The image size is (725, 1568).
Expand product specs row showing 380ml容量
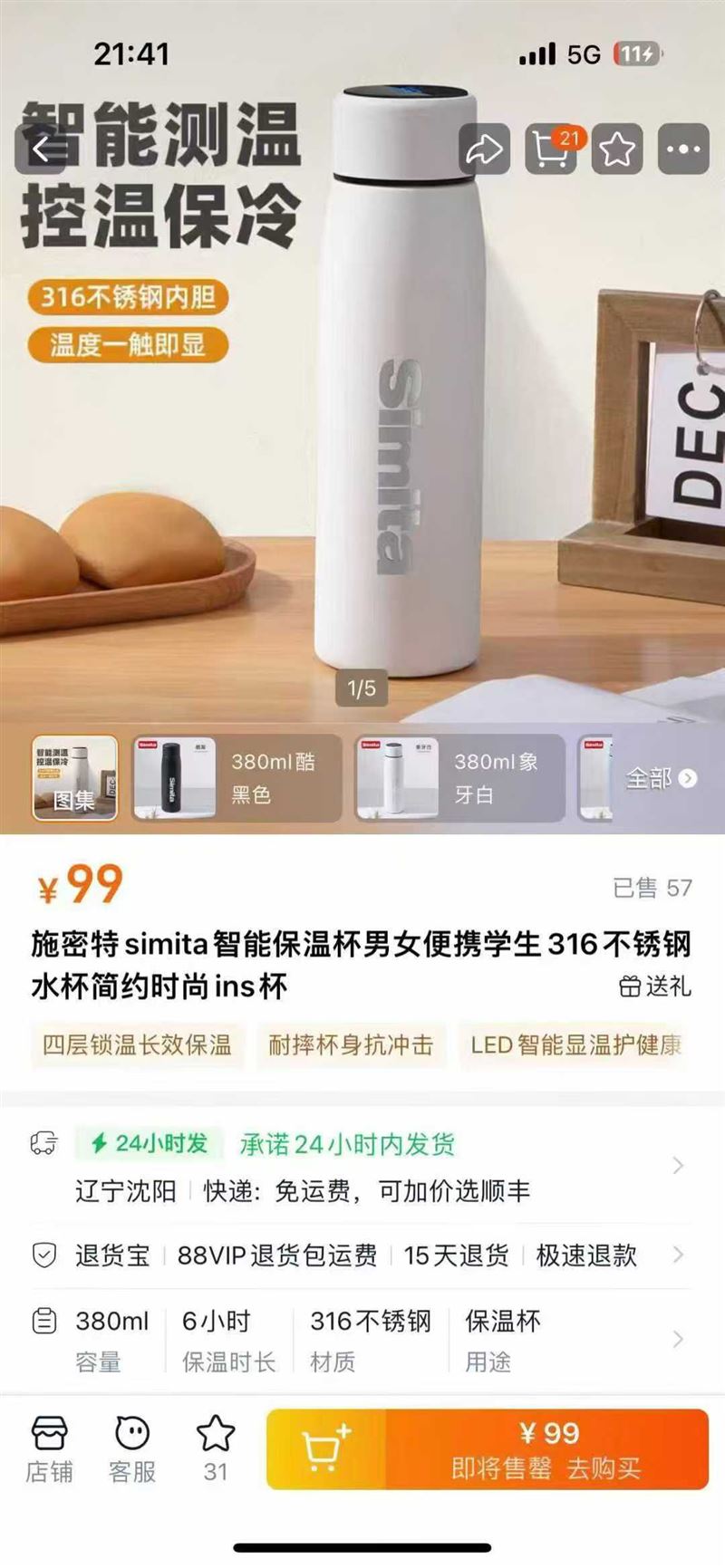point(362,1340)
